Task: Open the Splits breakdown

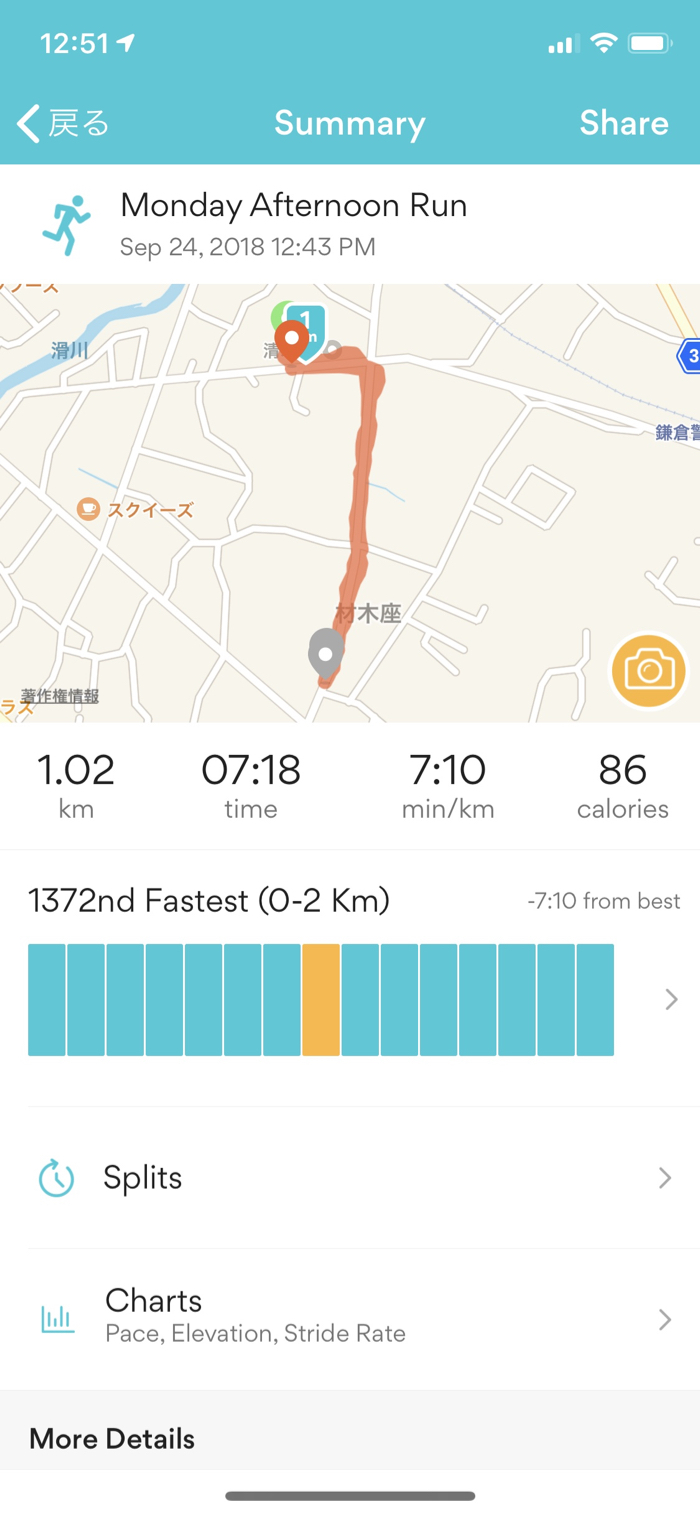Action: (x=350, y=1178)
